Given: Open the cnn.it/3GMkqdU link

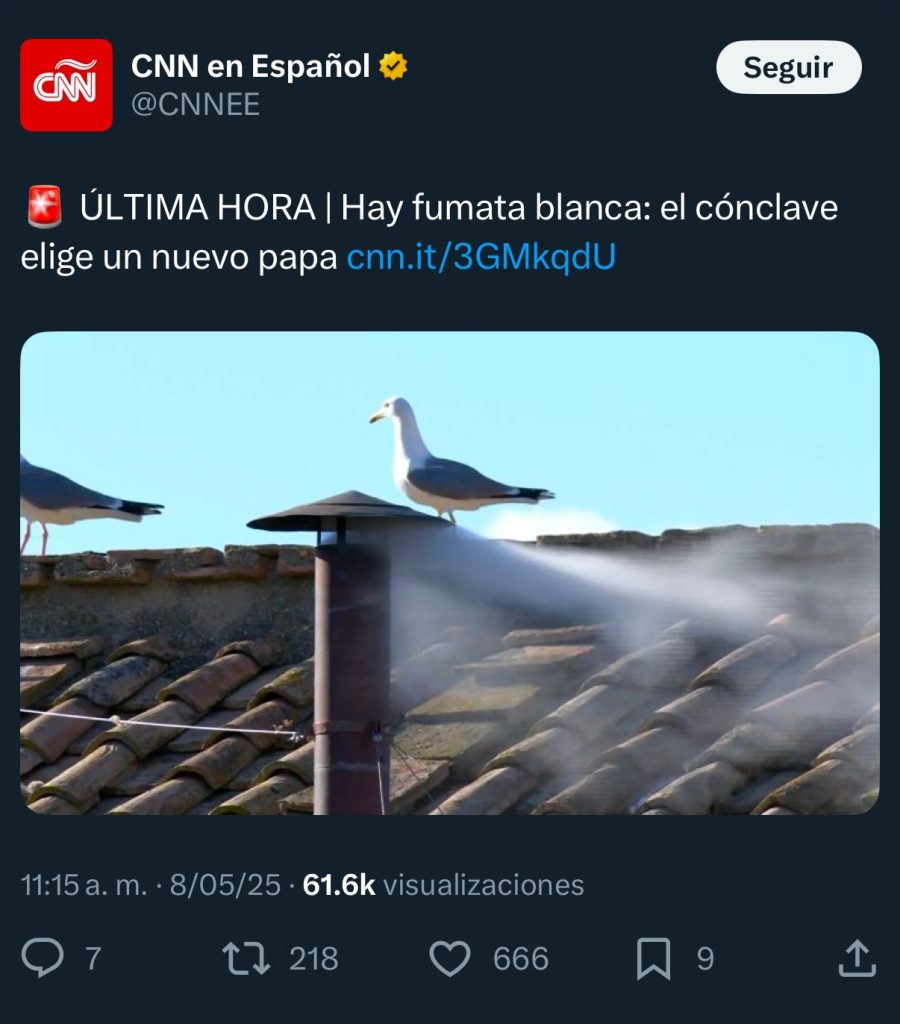Looking at the screenshot, I should pos(481,258).
